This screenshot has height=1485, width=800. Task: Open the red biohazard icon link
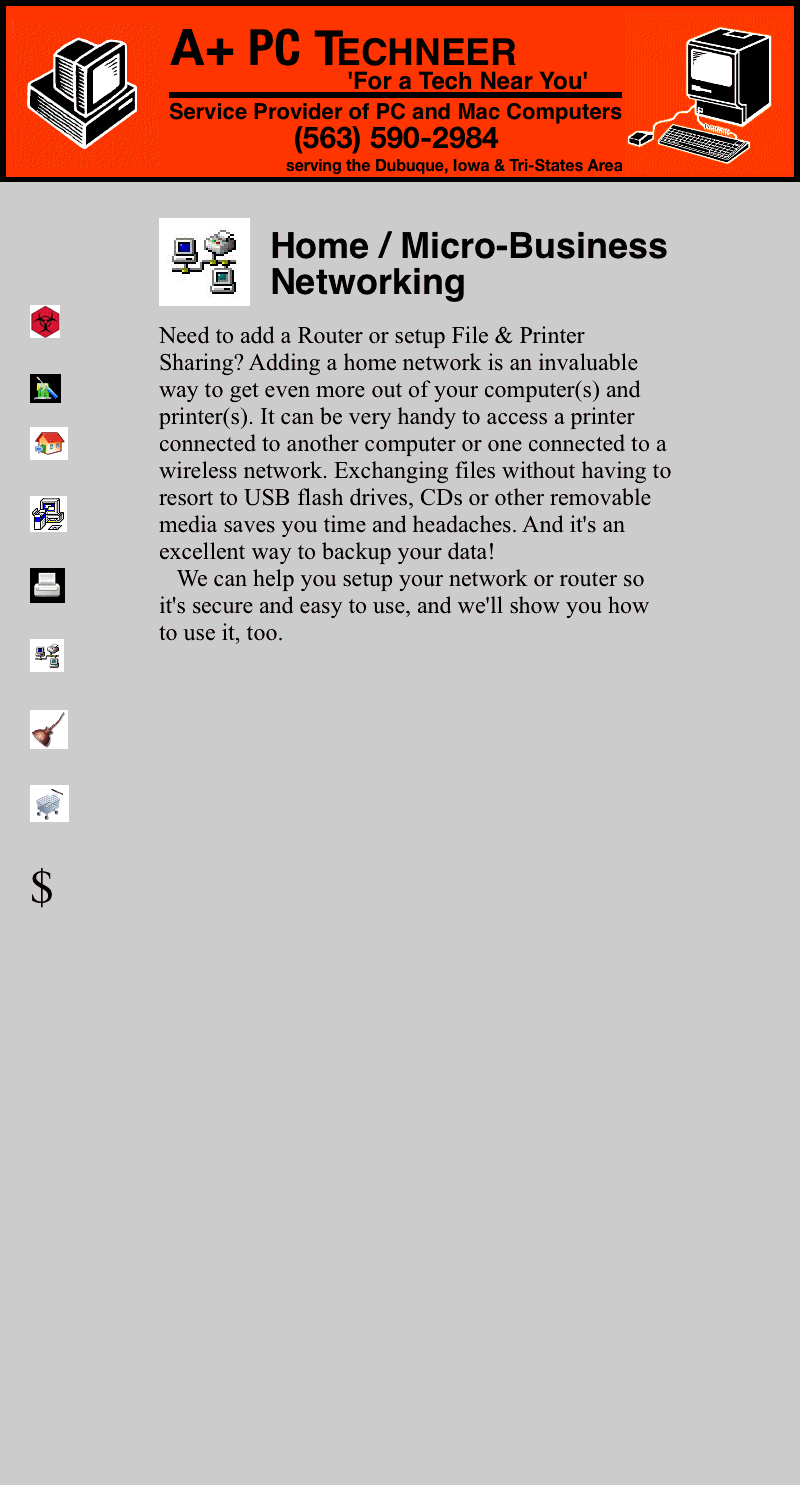[x=45, y=322]
